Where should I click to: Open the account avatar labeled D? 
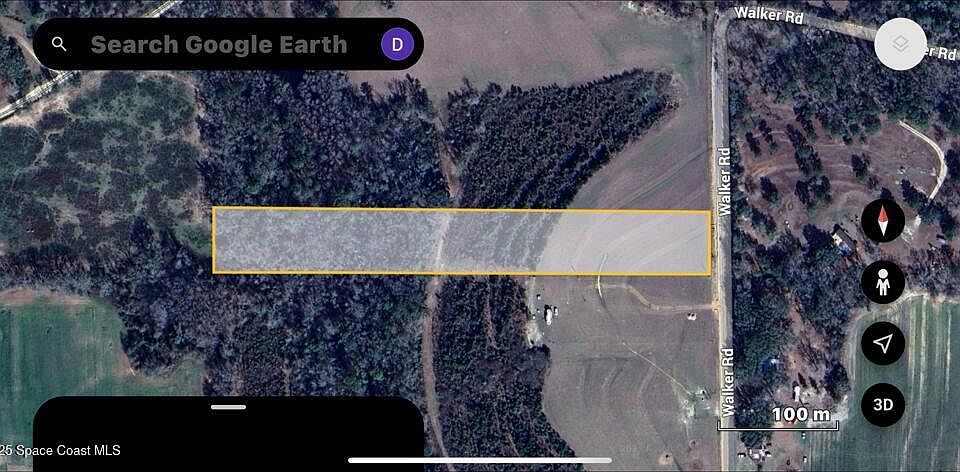point(397,45)
